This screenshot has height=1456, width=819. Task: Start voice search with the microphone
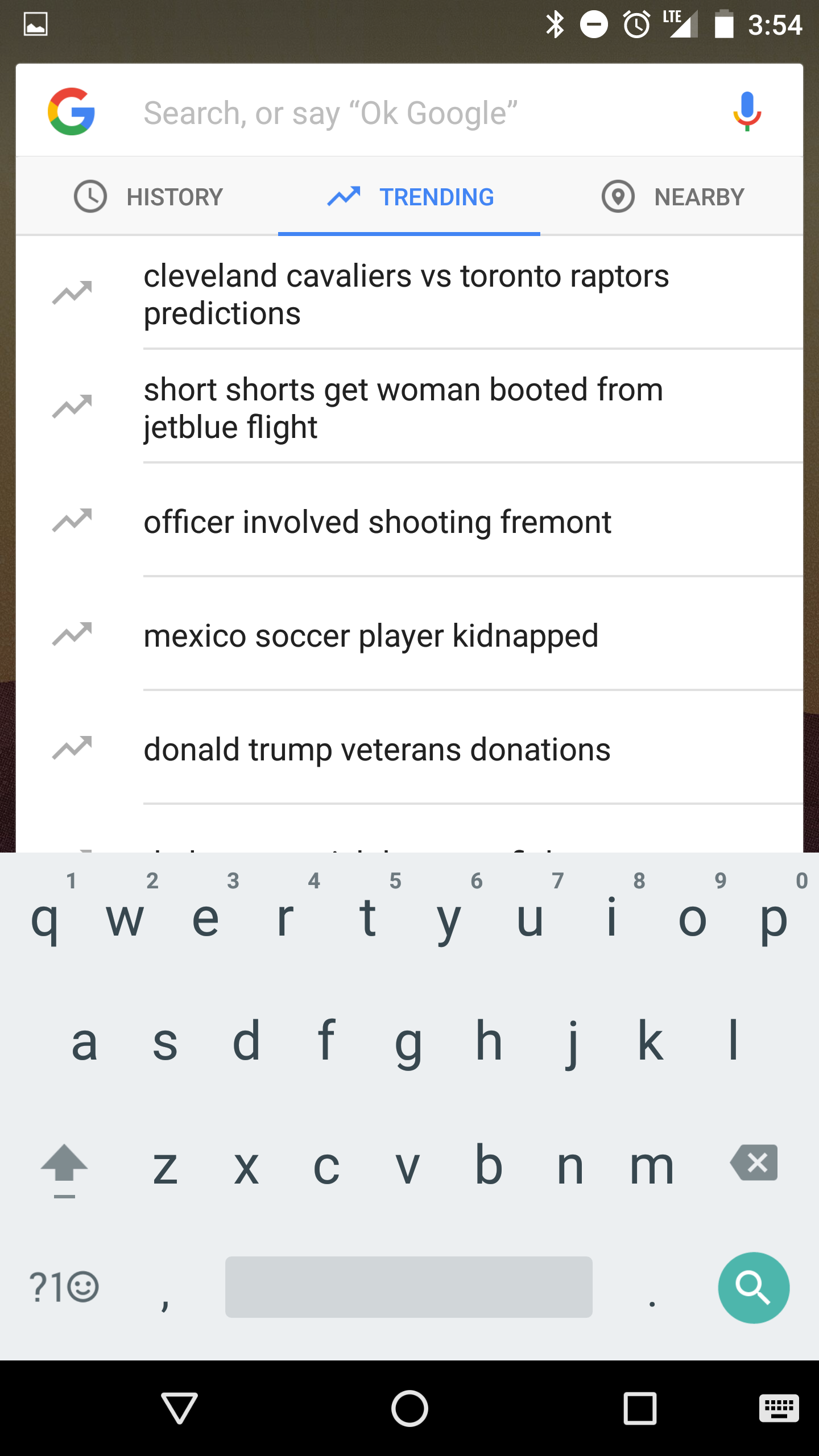(747, 112)
